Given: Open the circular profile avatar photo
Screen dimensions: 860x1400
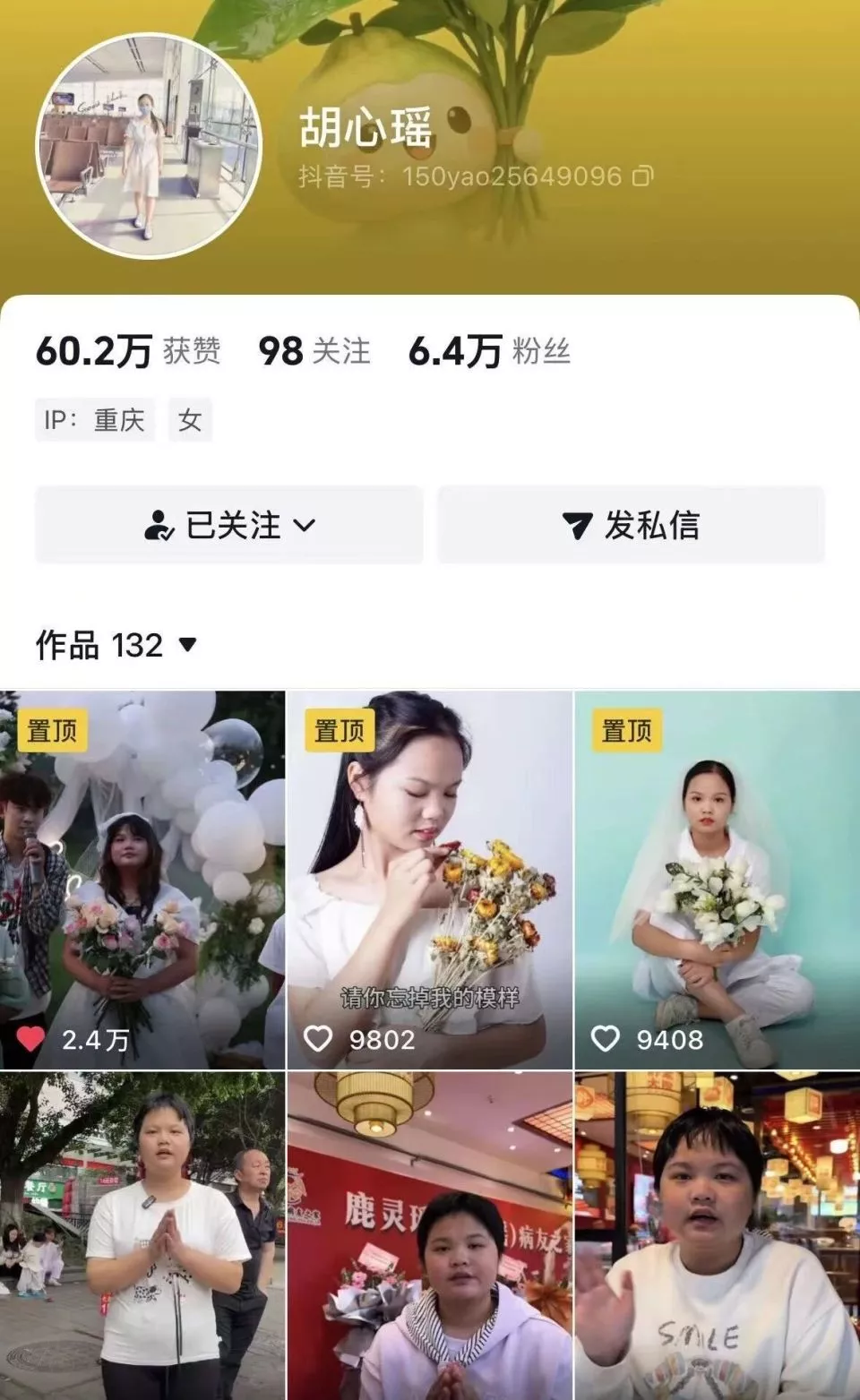Looking at the screenshot, I should [x=149, y=146].
